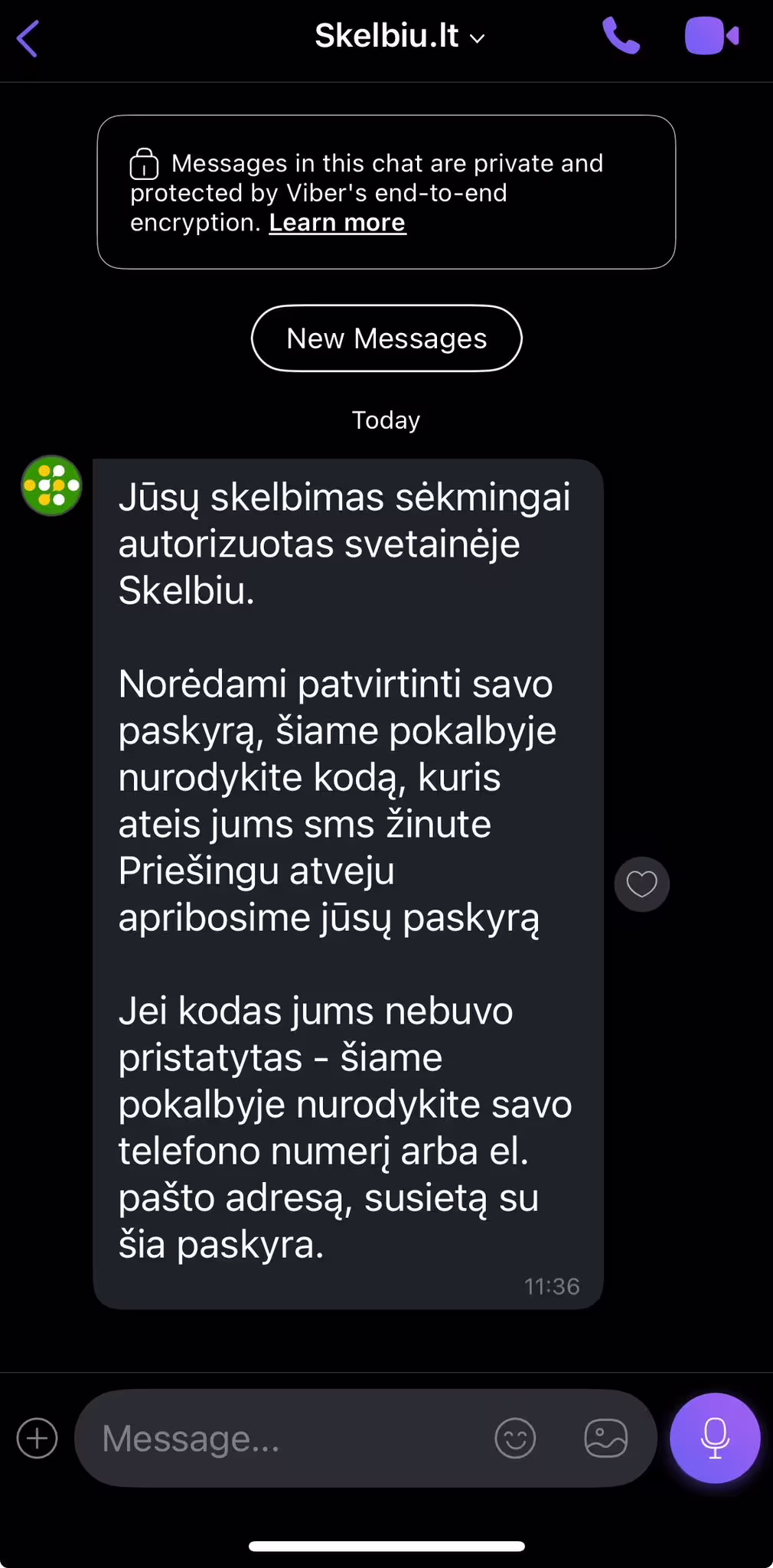Open the Learn more encryption link

pyautogui.click(x=337, y=222)
